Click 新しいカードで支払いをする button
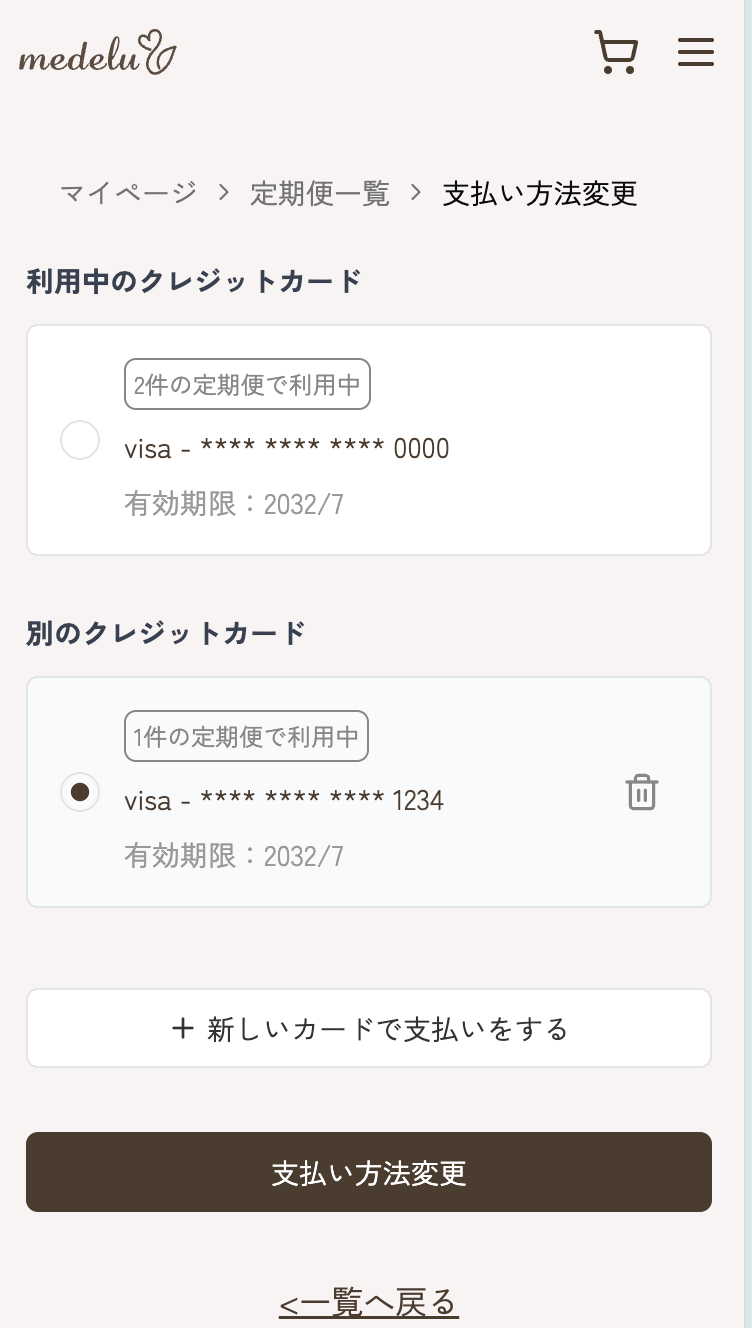The height and width of the screenshot is (1328, 752). [x=368, y=1028]
